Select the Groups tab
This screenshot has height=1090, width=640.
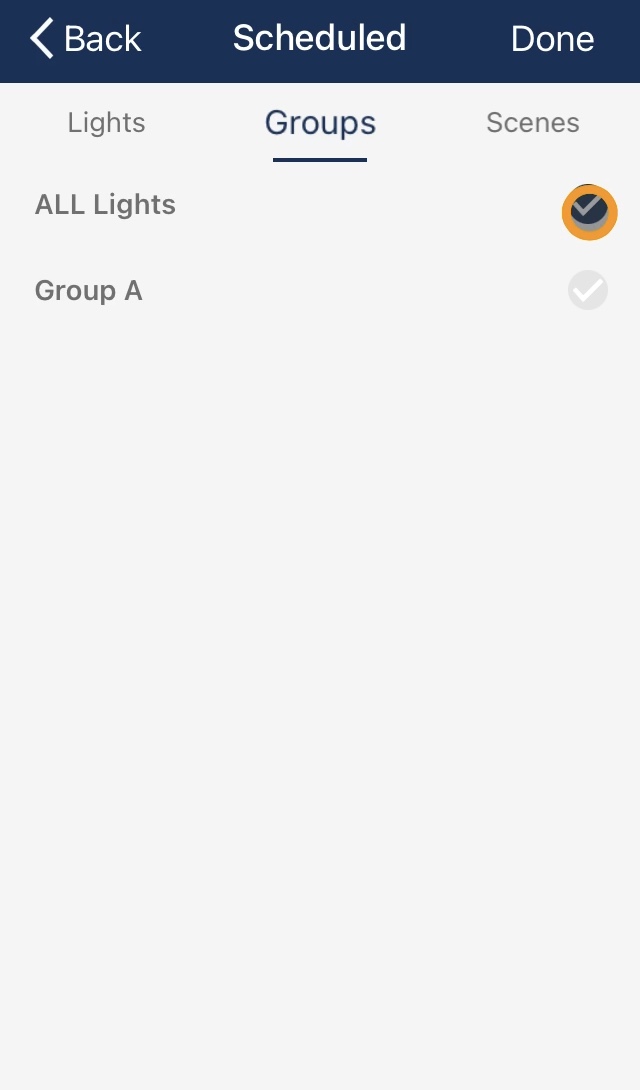point(320,123)
